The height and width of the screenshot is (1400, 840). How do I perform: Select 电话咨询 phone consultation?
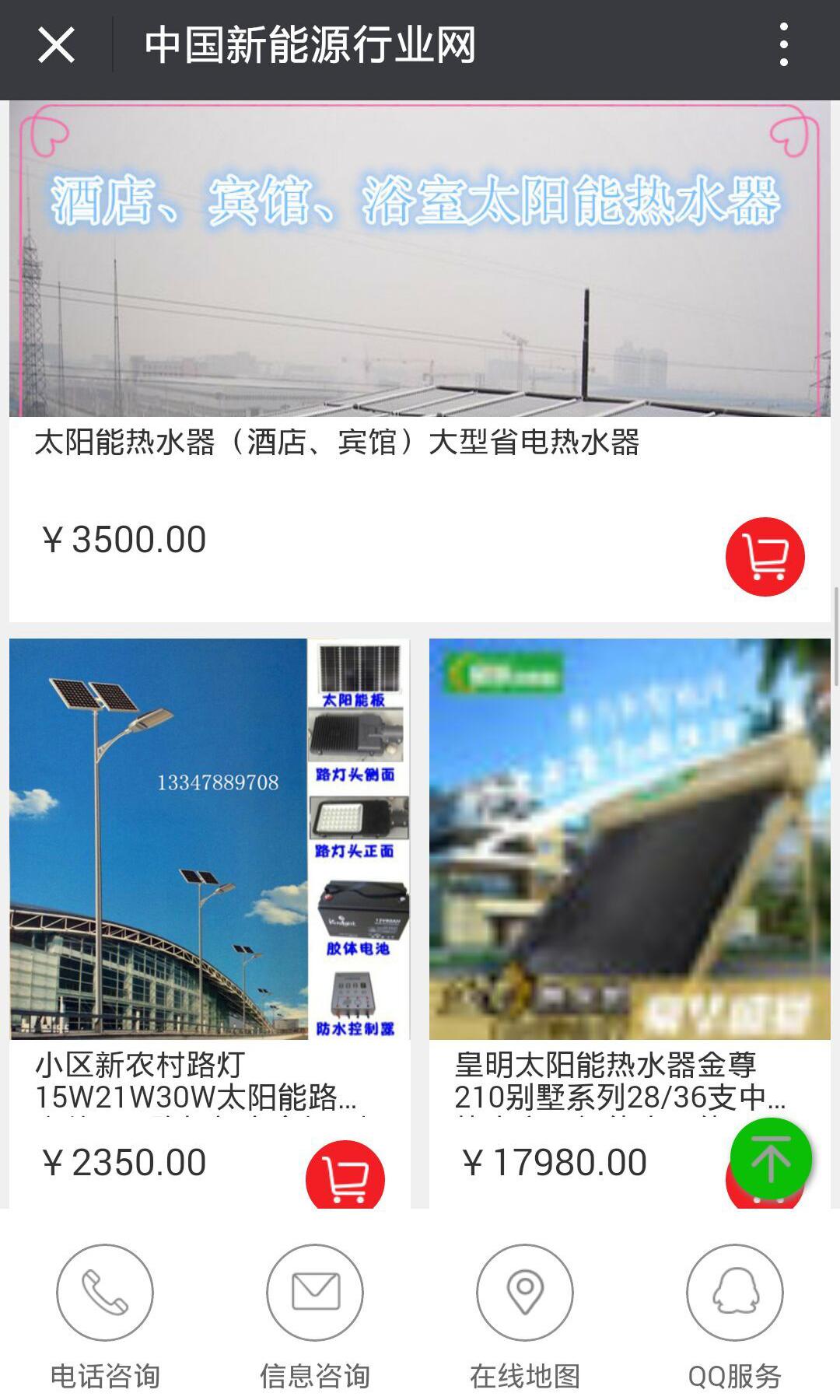tap(105, 1315)
